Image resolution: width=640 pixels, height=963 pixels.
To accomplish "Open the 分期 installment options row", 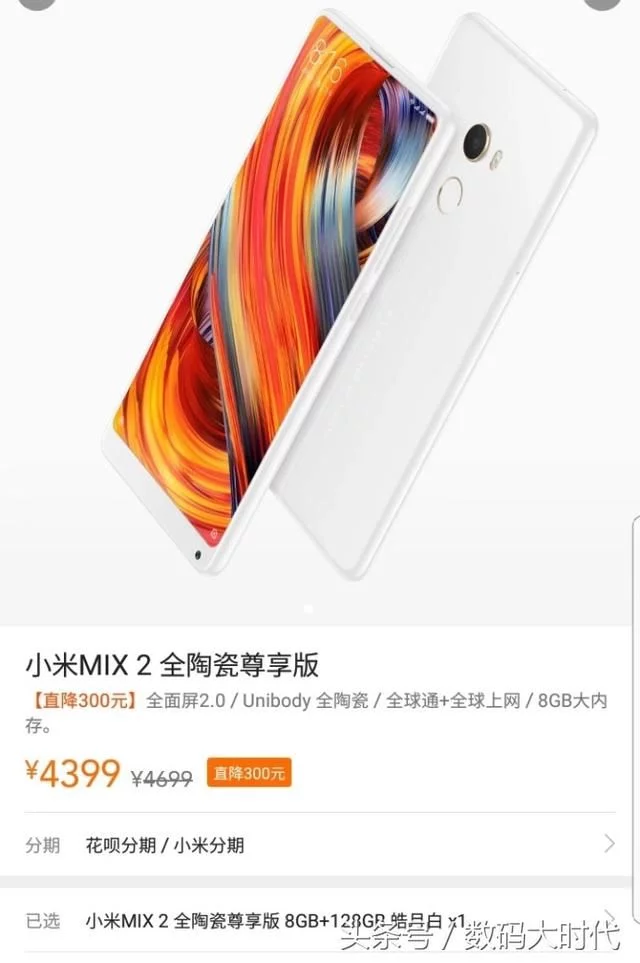I will click(320, 845).
